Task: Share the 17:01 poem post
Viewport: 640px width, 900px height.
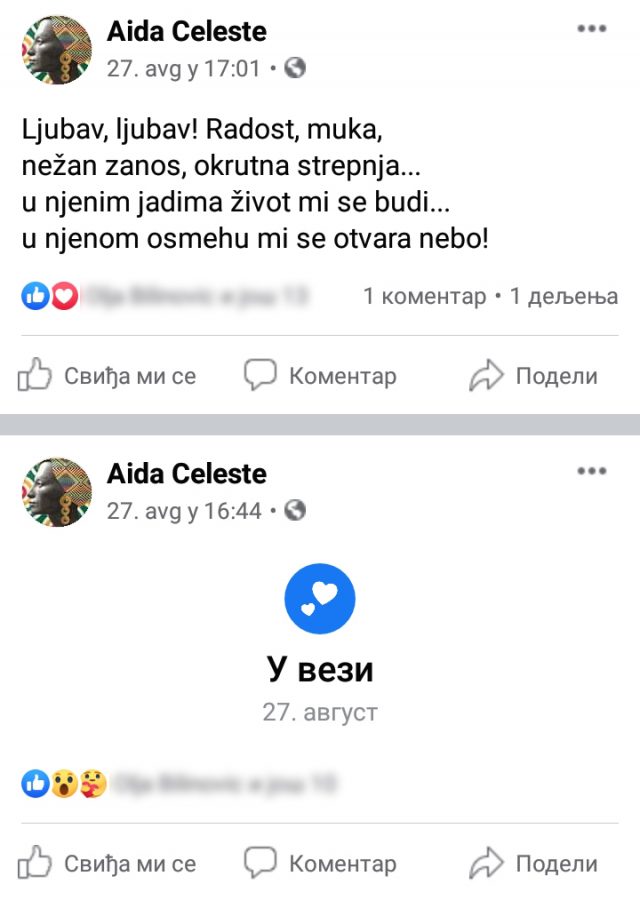Action: 534,376
